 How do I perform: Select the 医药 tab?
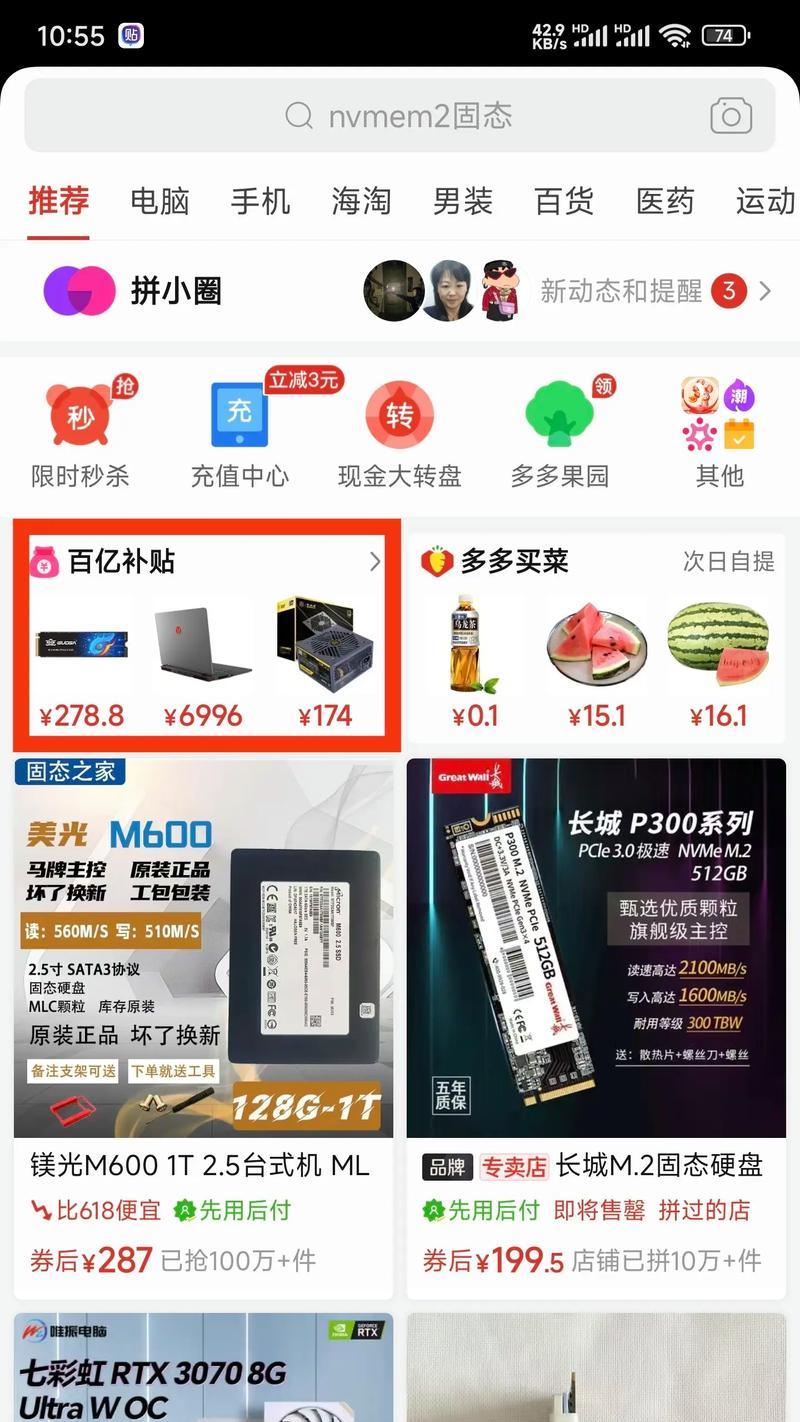pos(665,201)
